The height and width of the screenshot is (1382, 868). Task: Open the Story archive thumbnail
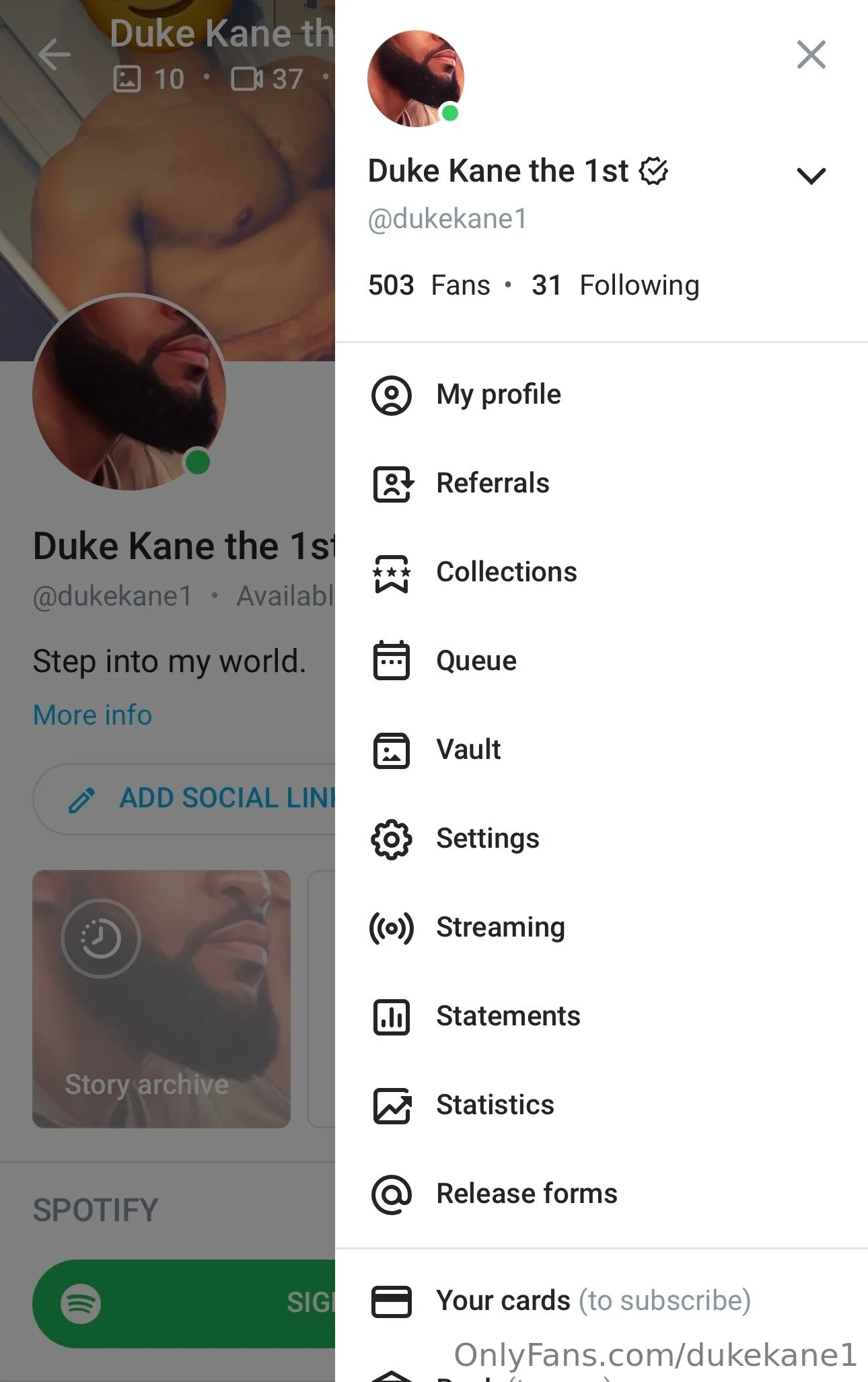click(161, 998)
